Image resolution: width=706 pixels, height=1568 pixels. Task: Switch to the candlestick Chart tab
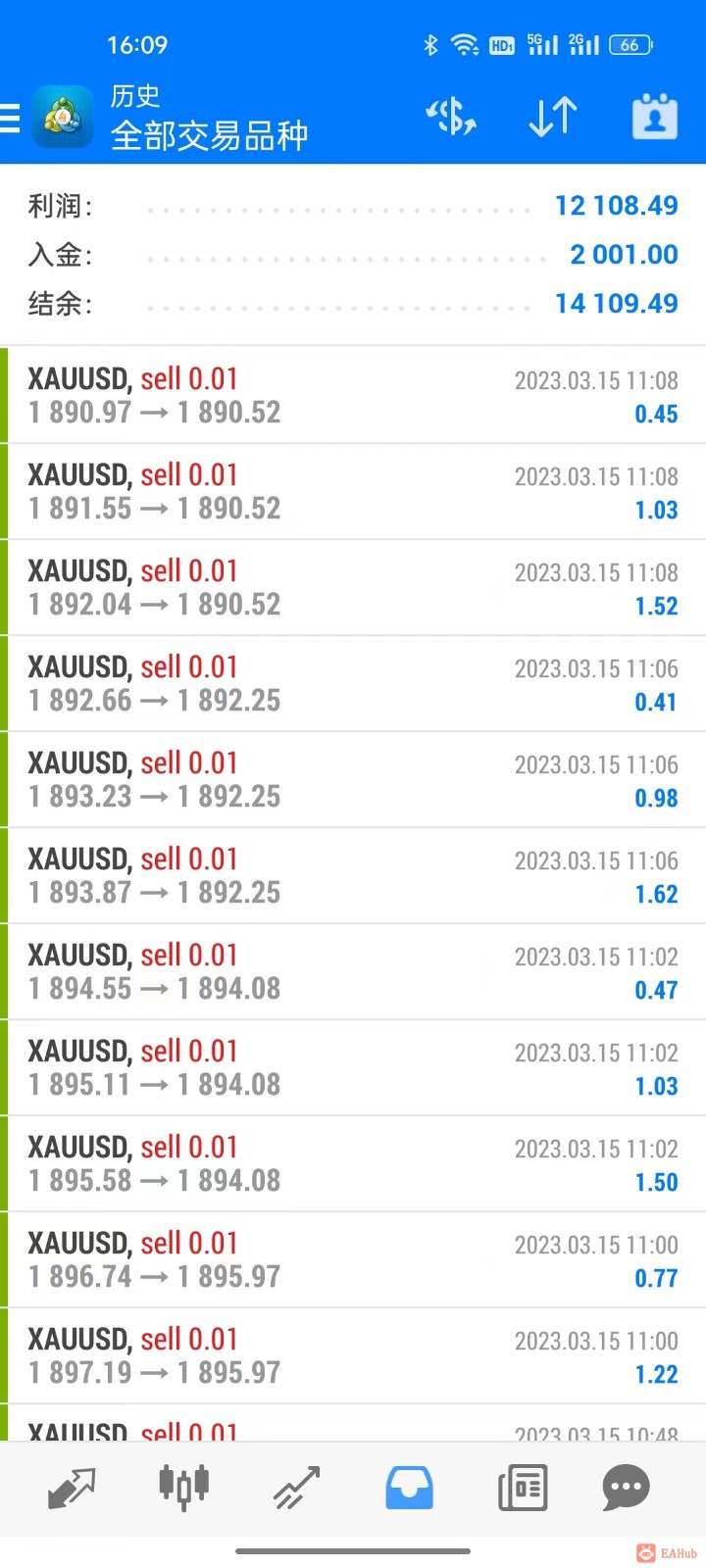(x=183, y=1488)
